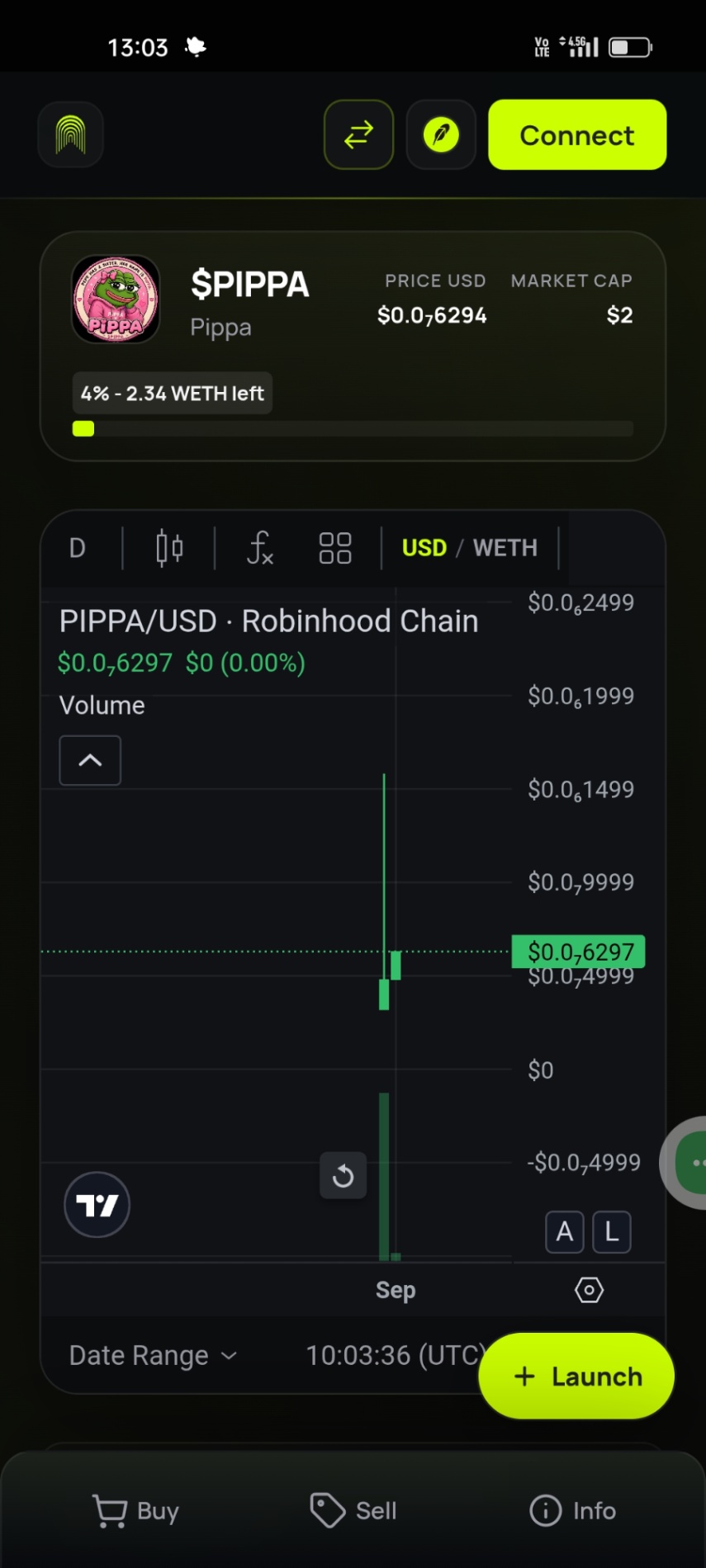706x1568 pixels.
Task: Open the TradingView logo button
Action: [97, 1205]
